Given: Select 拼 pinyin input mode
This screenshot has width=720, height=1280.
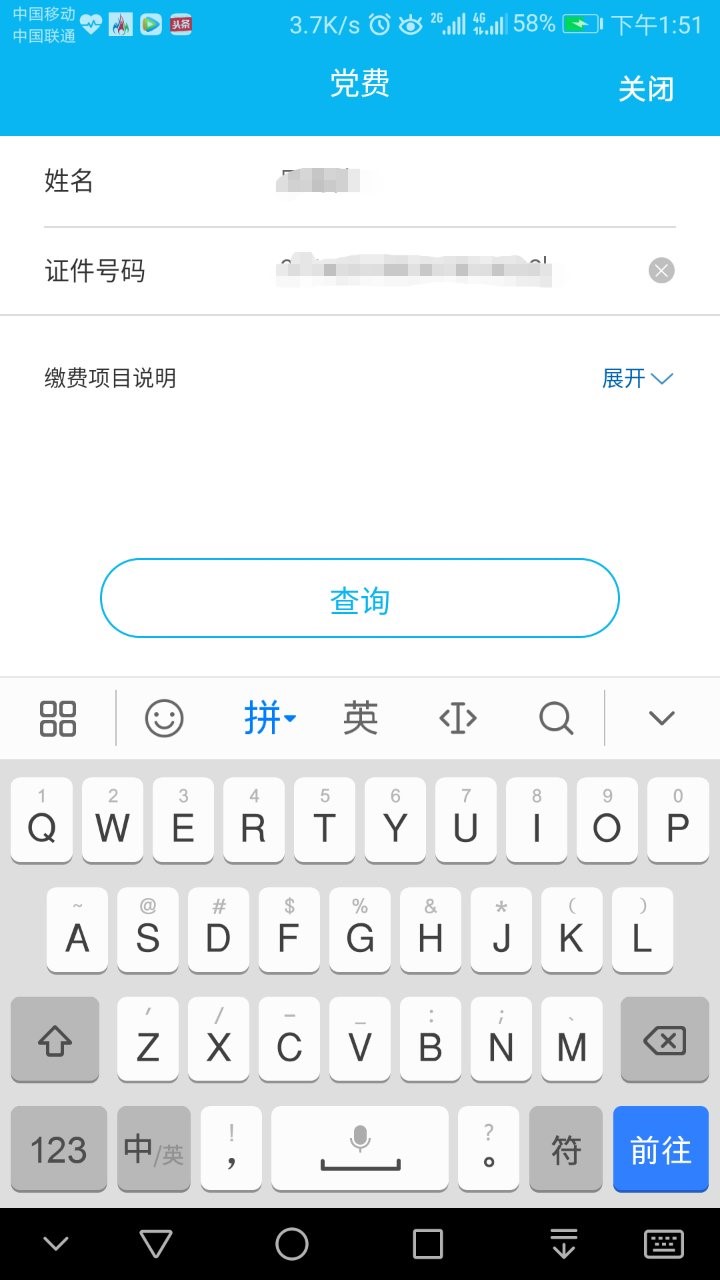Looking at the screenshot, I should [268, 718].
